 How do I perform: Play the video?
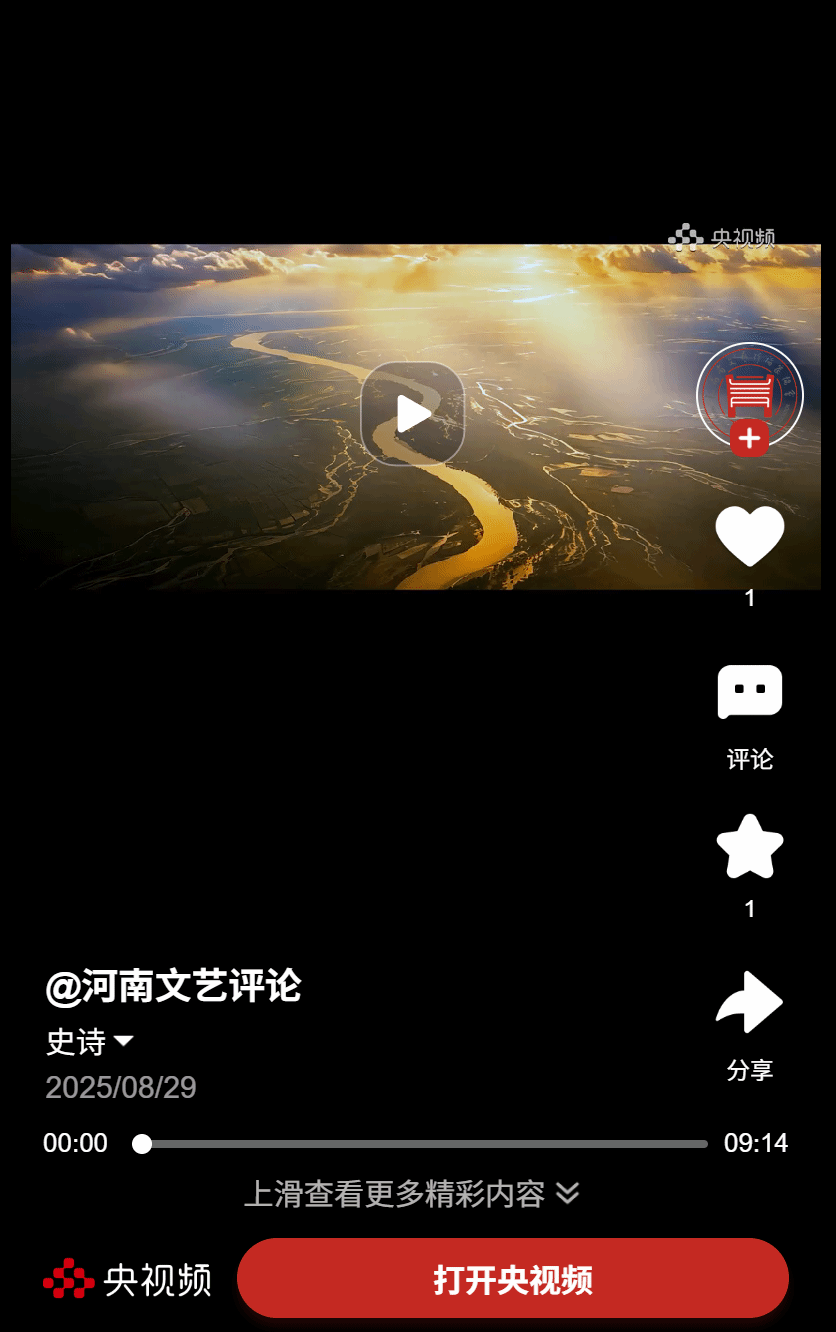click(x=412, y=413)
